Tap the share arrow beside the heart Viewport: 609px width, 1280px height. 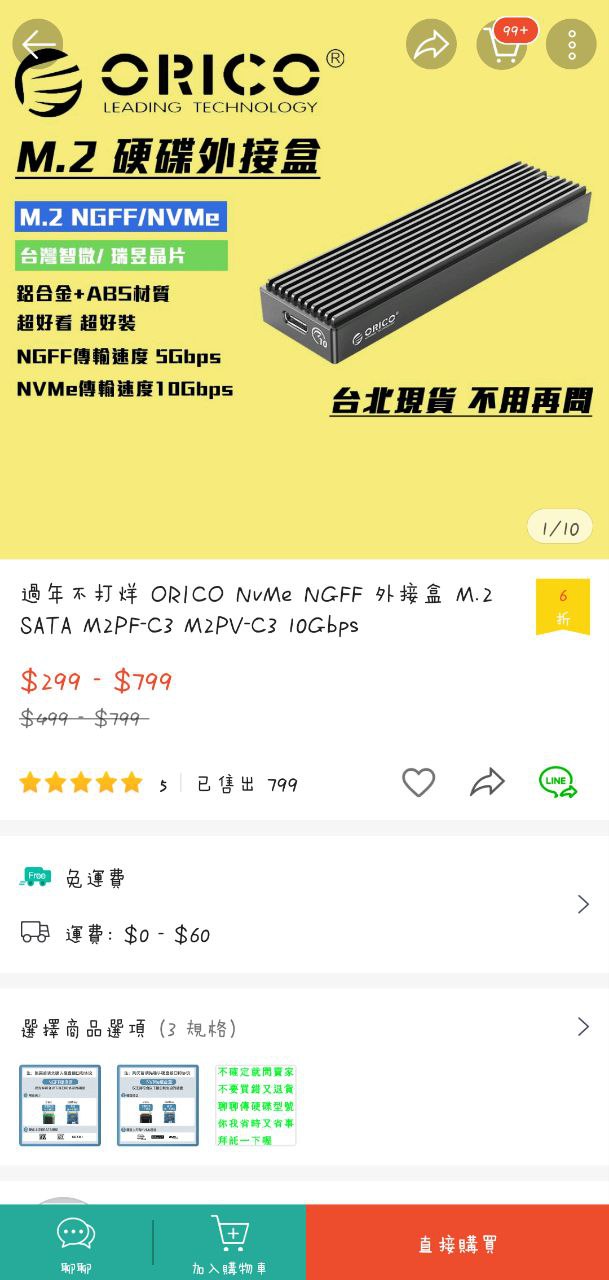487,783
